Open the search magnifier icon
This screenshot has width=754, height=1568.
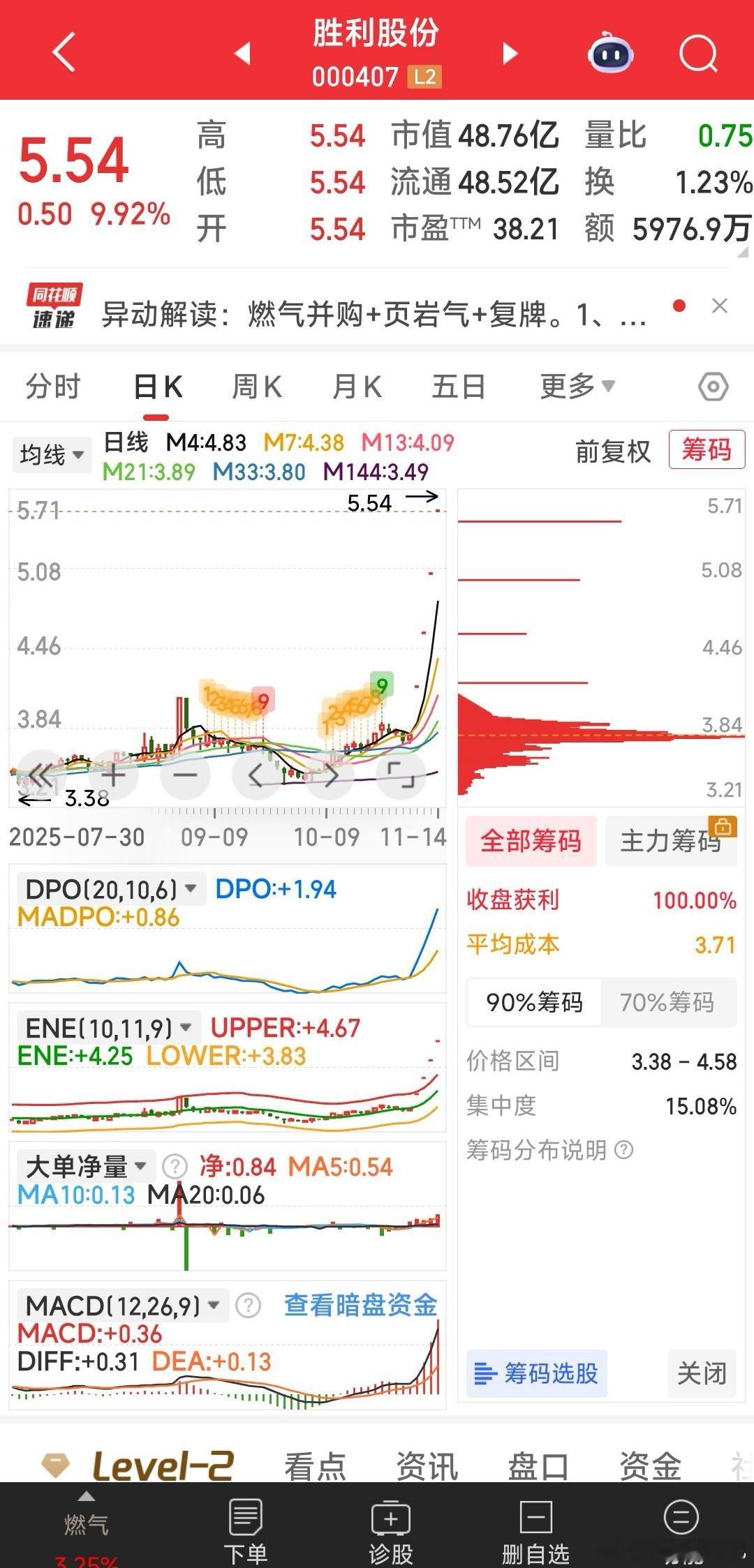point(698,53)
